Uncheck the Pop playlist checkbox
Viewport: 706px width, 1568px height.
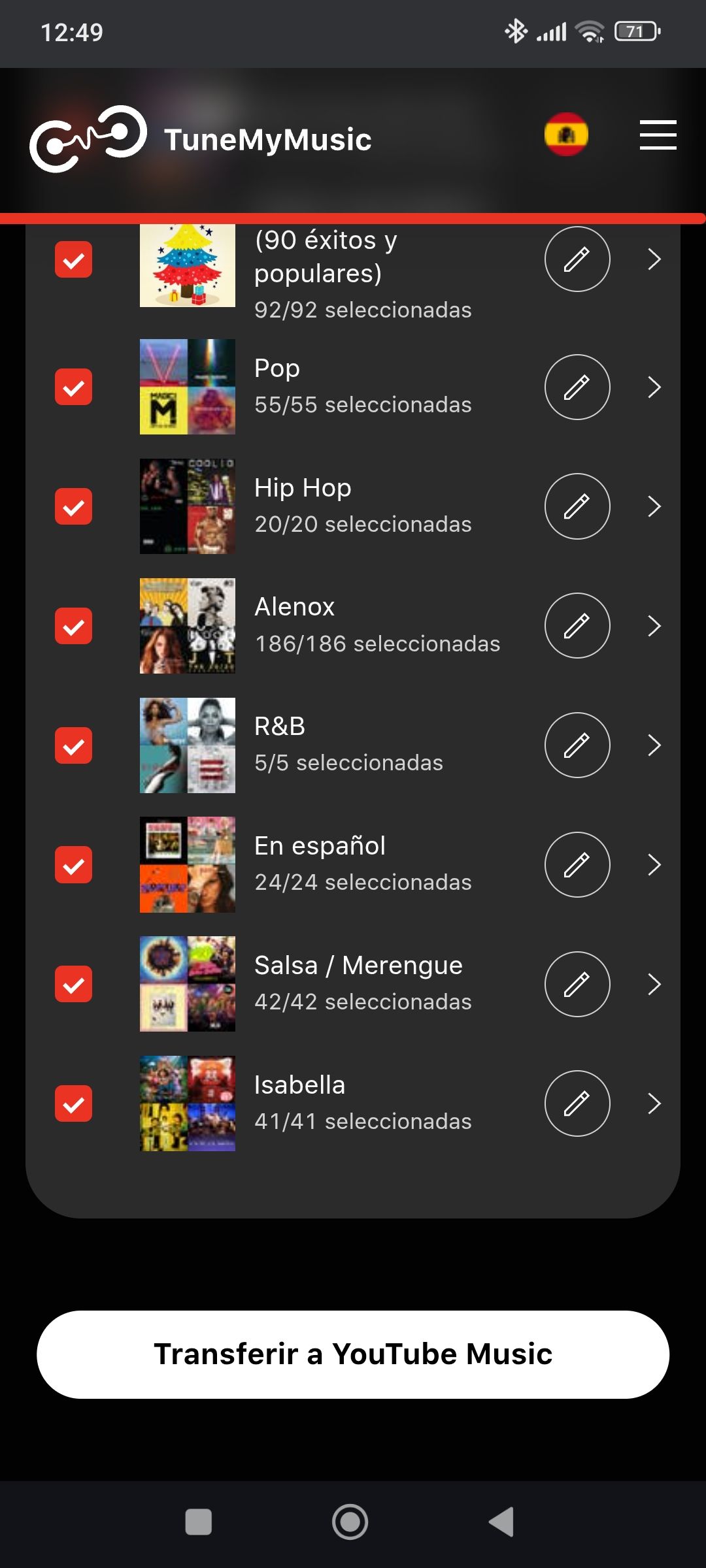pyautogui.click(x=74, y=387)
